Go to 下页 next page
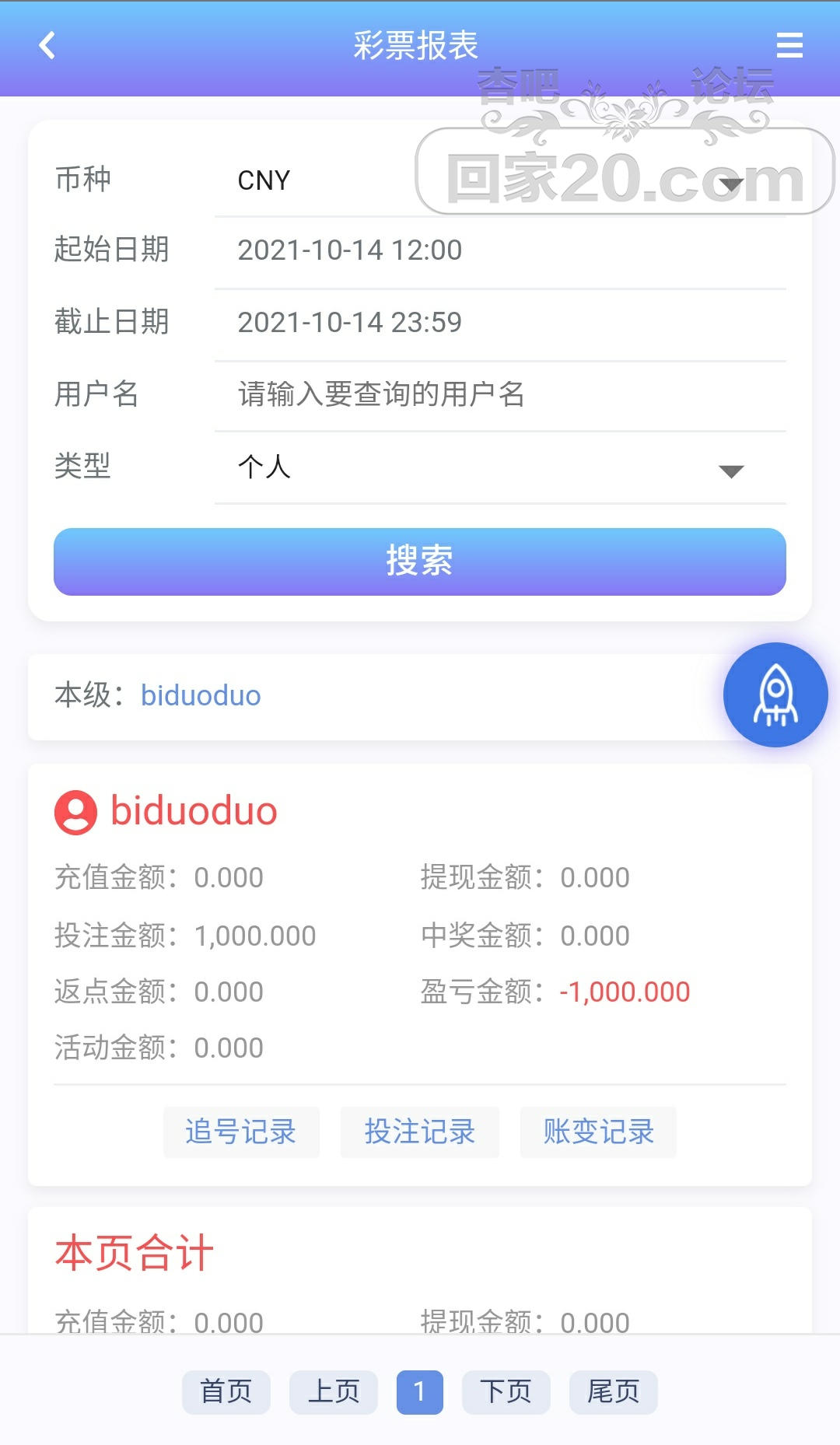The image size is (840, 1445). point(506,1392)
